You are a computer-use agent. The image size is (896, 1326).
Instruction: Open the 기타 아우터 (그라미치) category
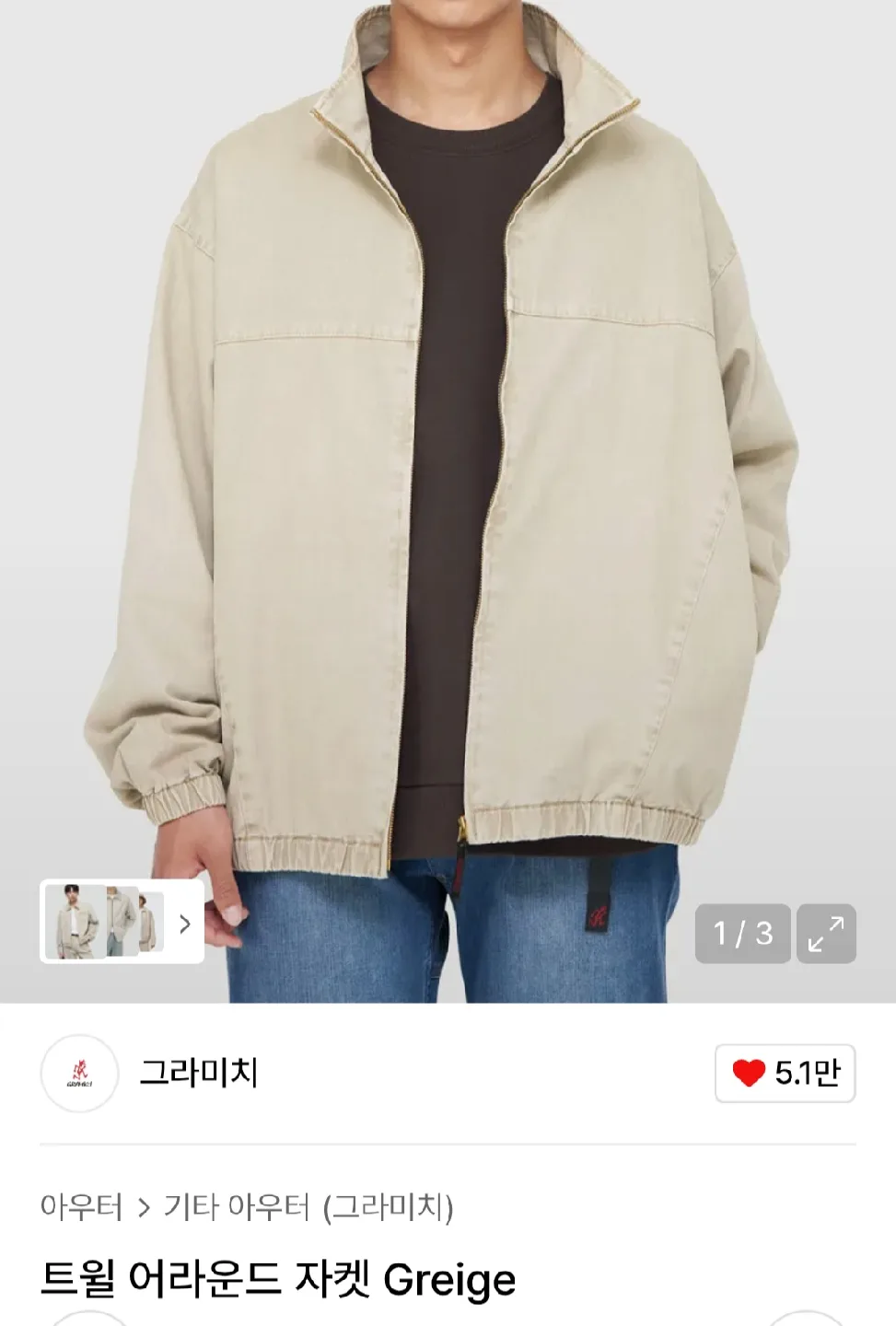308,1206
